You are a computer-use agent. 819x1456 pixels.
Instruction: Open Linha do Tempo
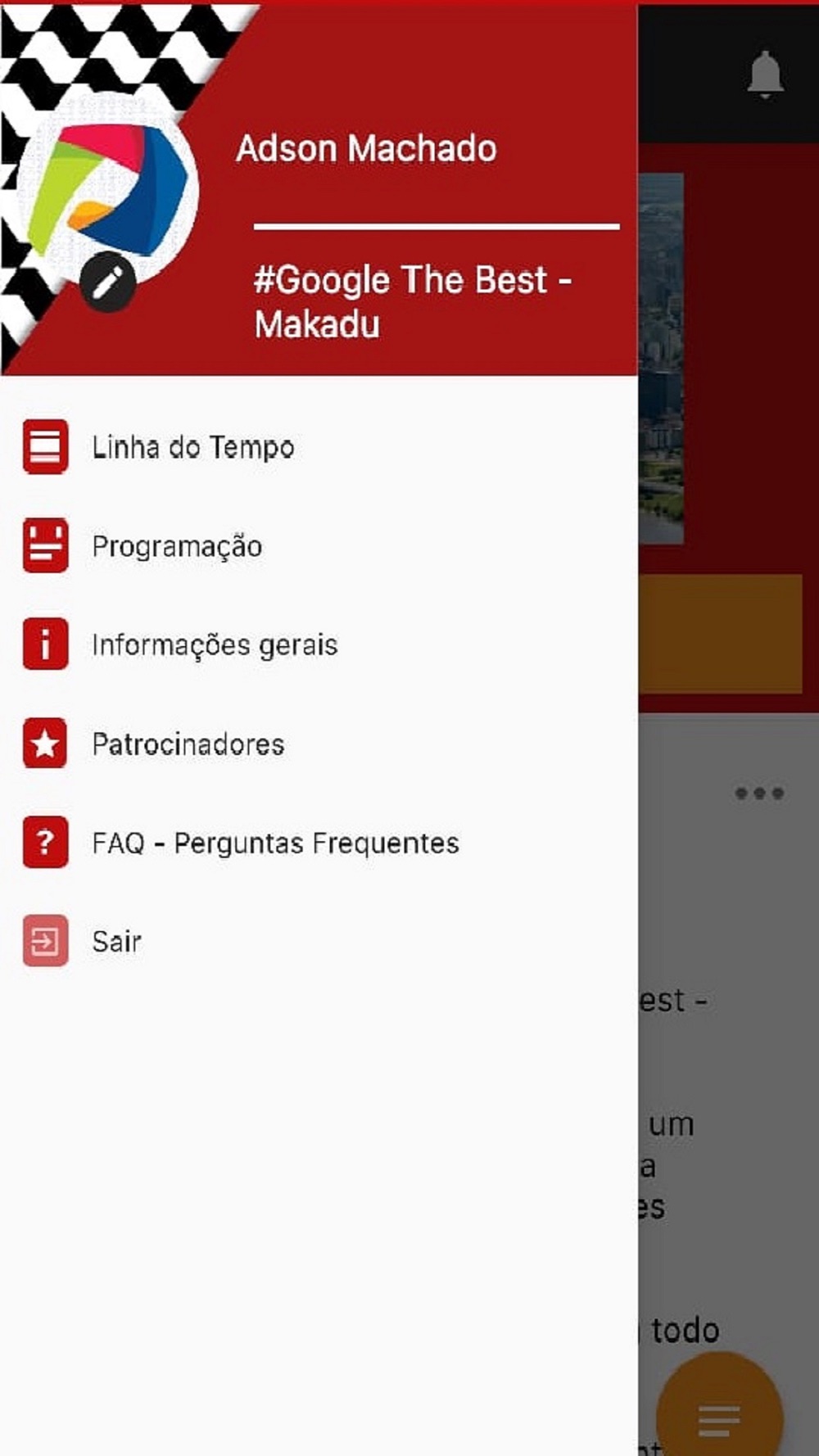click(x=319, y=447)
